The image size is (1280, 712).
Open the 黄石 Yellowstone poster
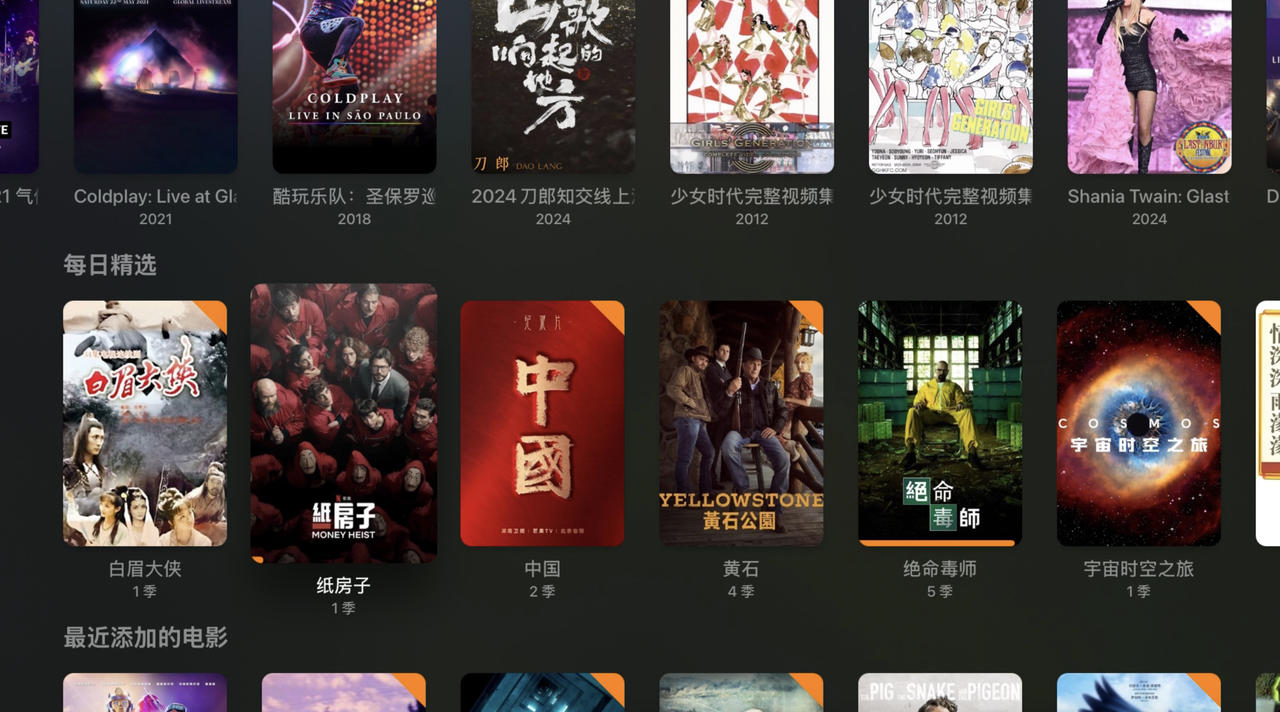coord(741,423)
